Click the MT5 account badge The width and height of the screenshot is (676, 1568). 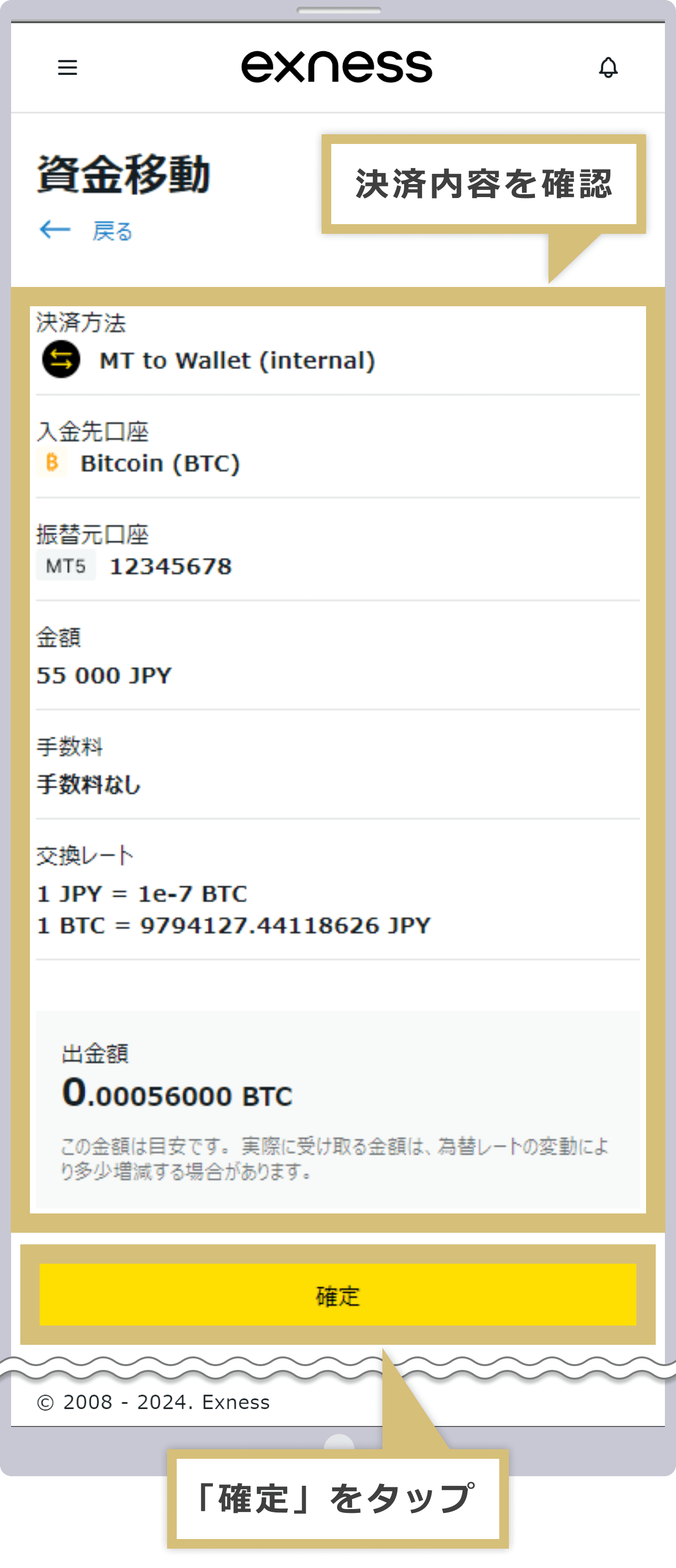click(x=65, y=566)
